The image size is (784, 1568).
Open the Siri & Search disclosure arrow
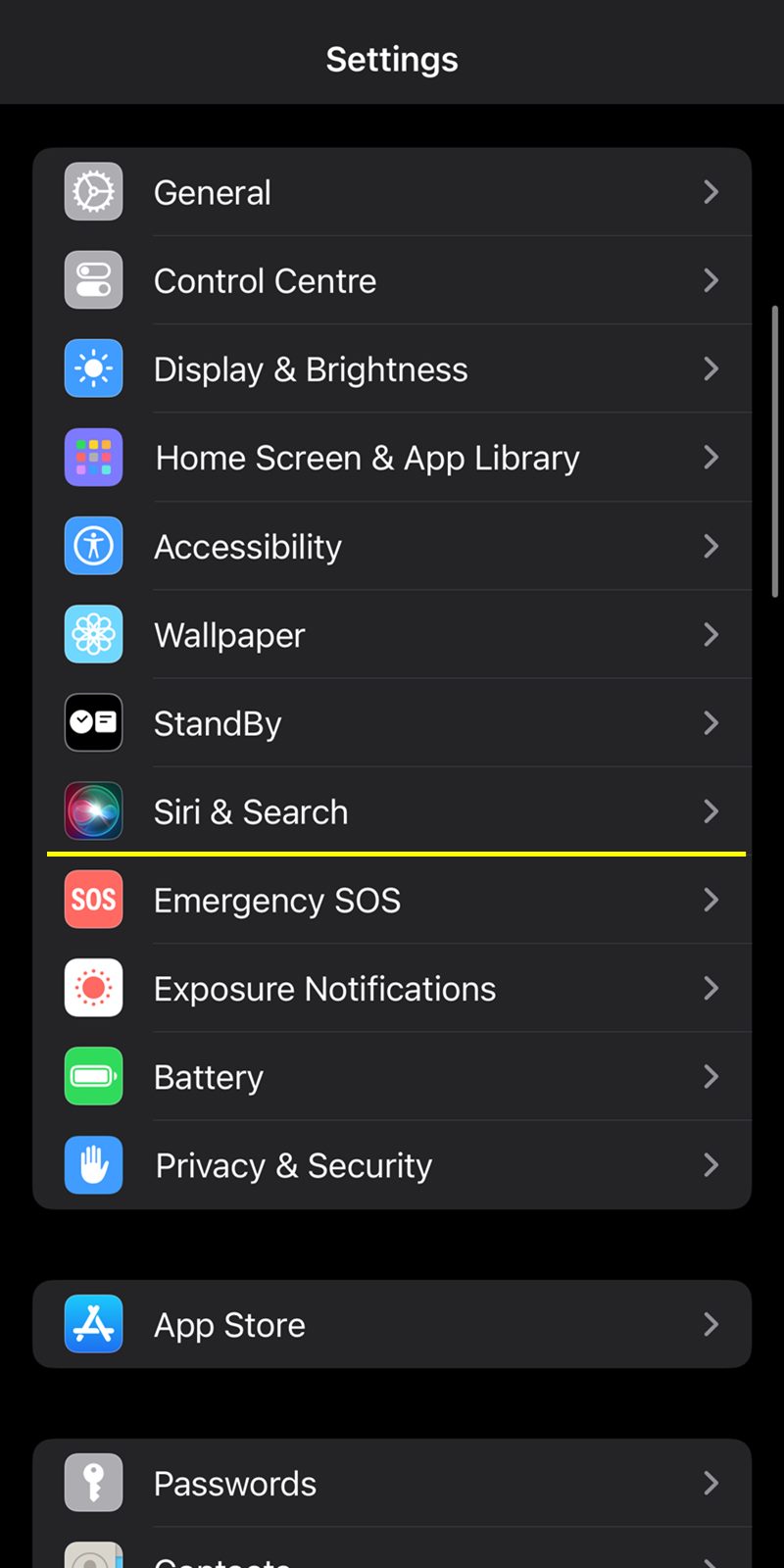point(710,811)
